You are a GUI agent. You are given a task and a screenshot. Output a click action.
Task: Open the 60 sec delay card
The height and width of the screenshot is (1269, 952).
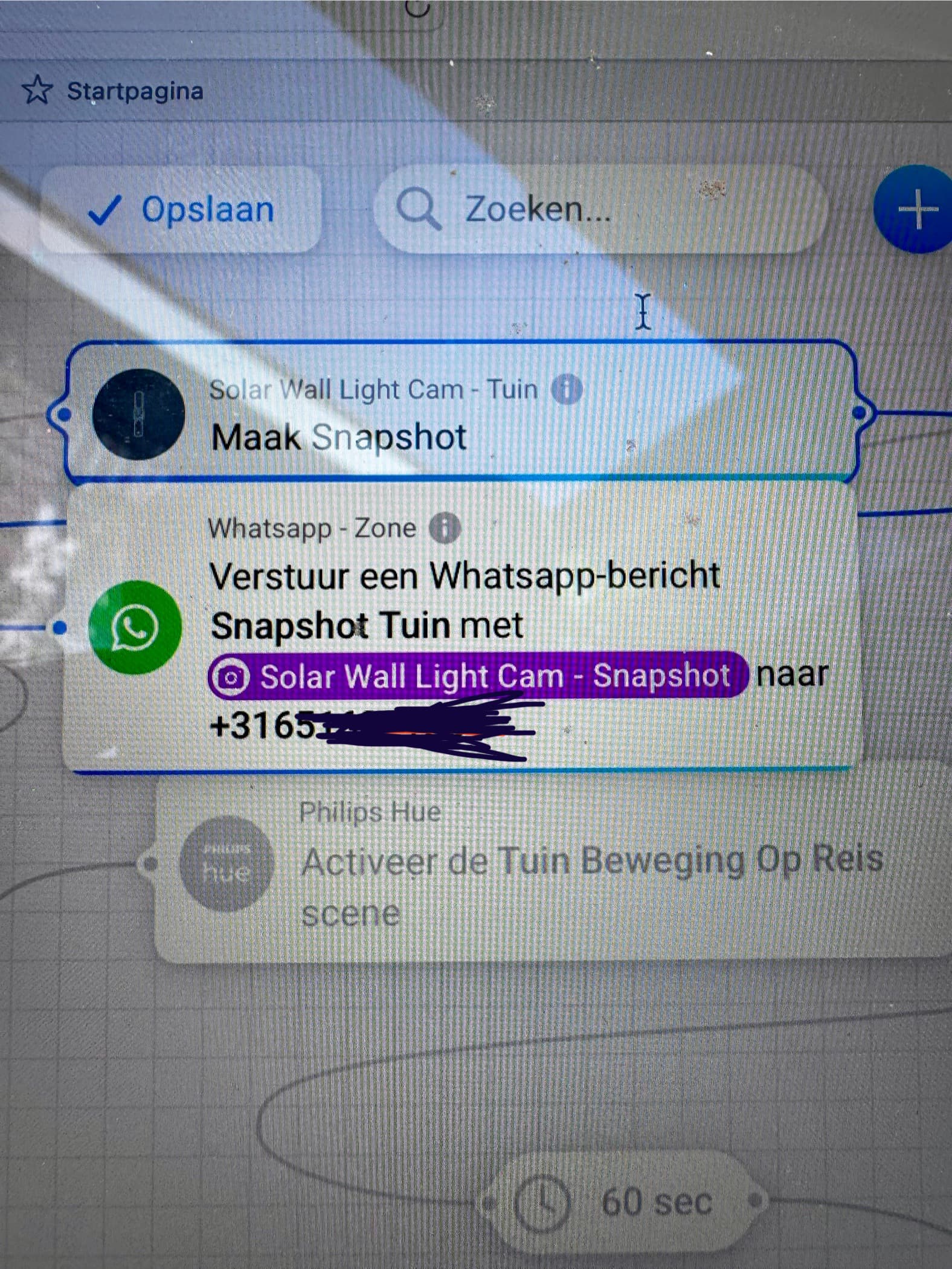[622, 1203]
